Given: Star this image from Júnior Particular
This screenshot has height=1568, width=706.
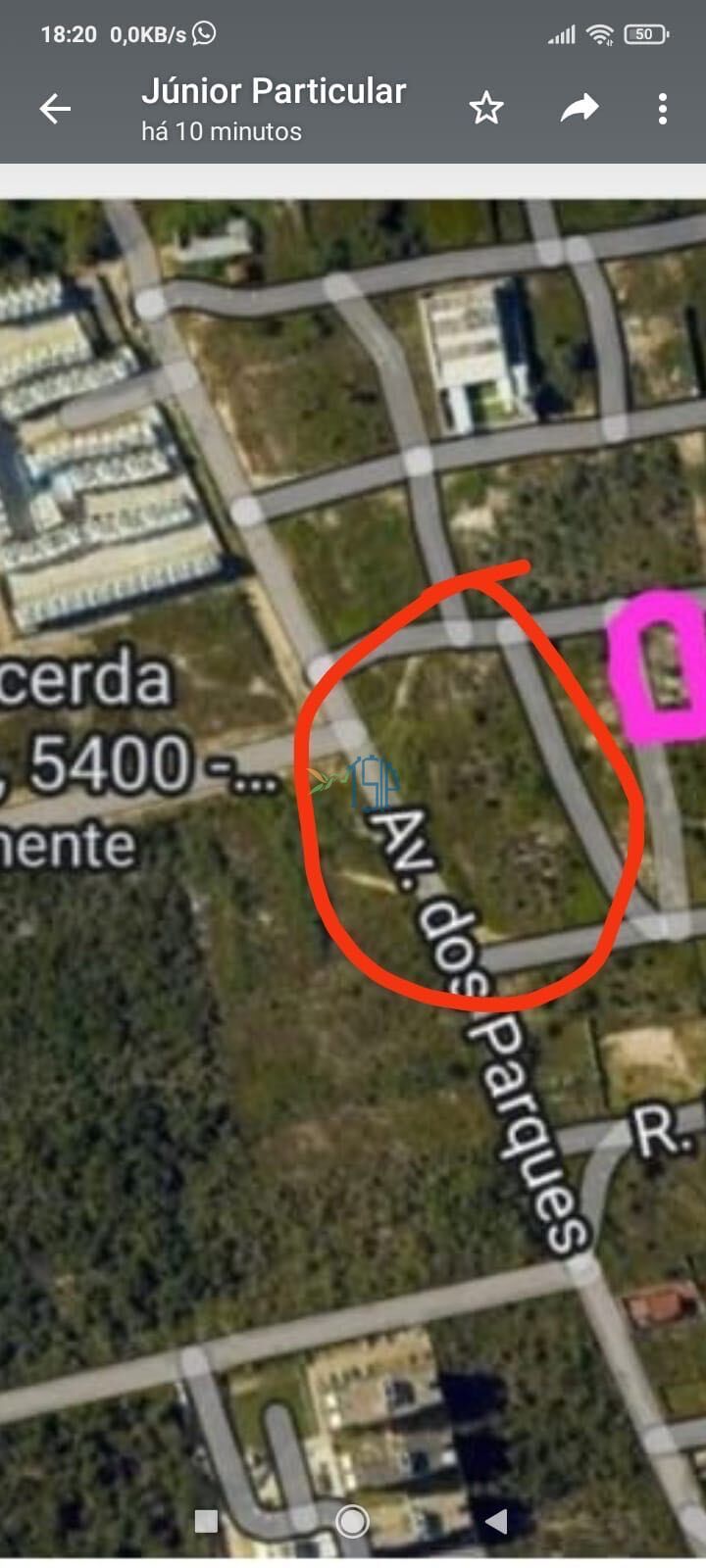Looking at the screenshot, I should [486, 109].
